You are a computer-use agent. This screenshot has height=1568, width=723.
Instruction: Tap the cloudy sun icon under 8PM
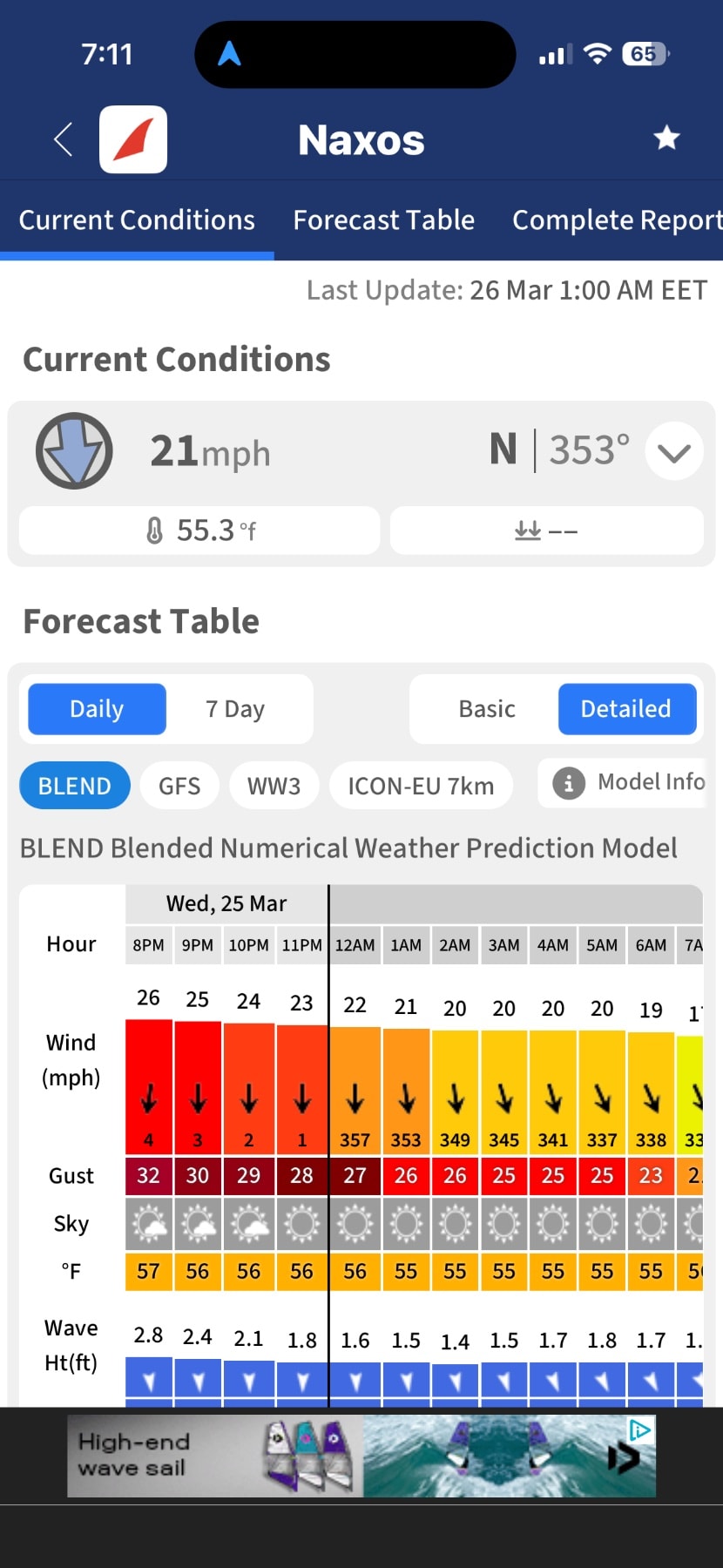tap(148, 1223)
